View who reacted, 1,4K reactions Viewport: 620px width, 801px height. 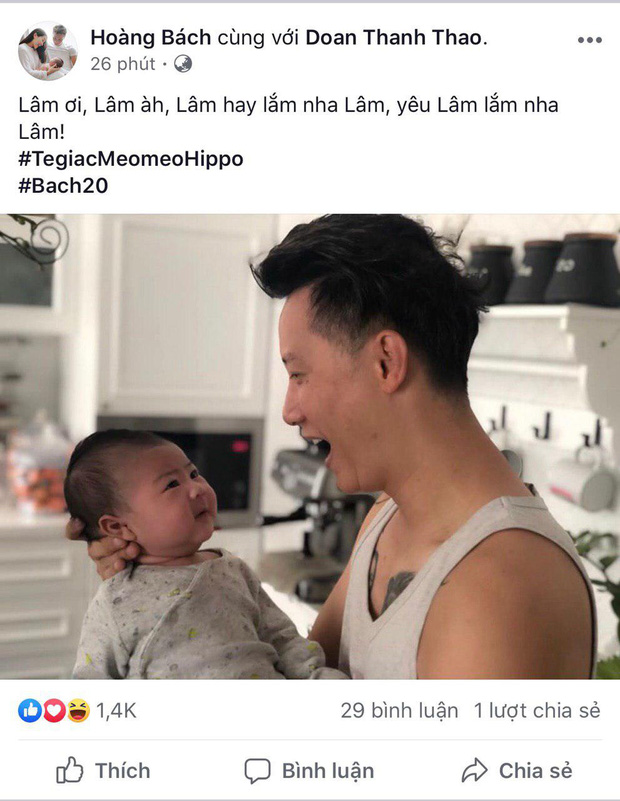77,711
